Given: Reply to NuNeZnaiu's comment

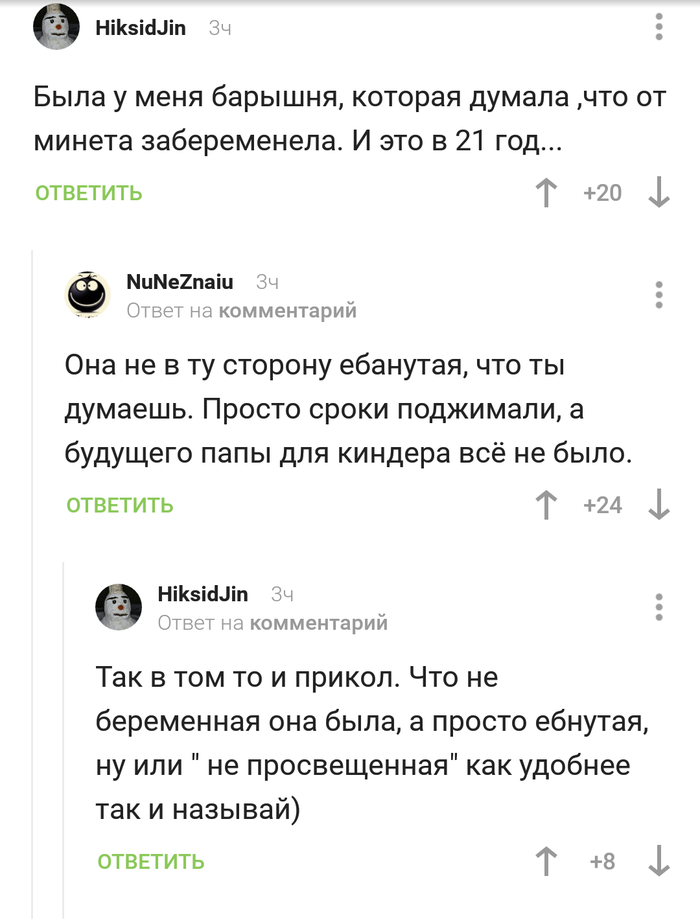Looking at the screenshot, I should (x=120, y=505).
